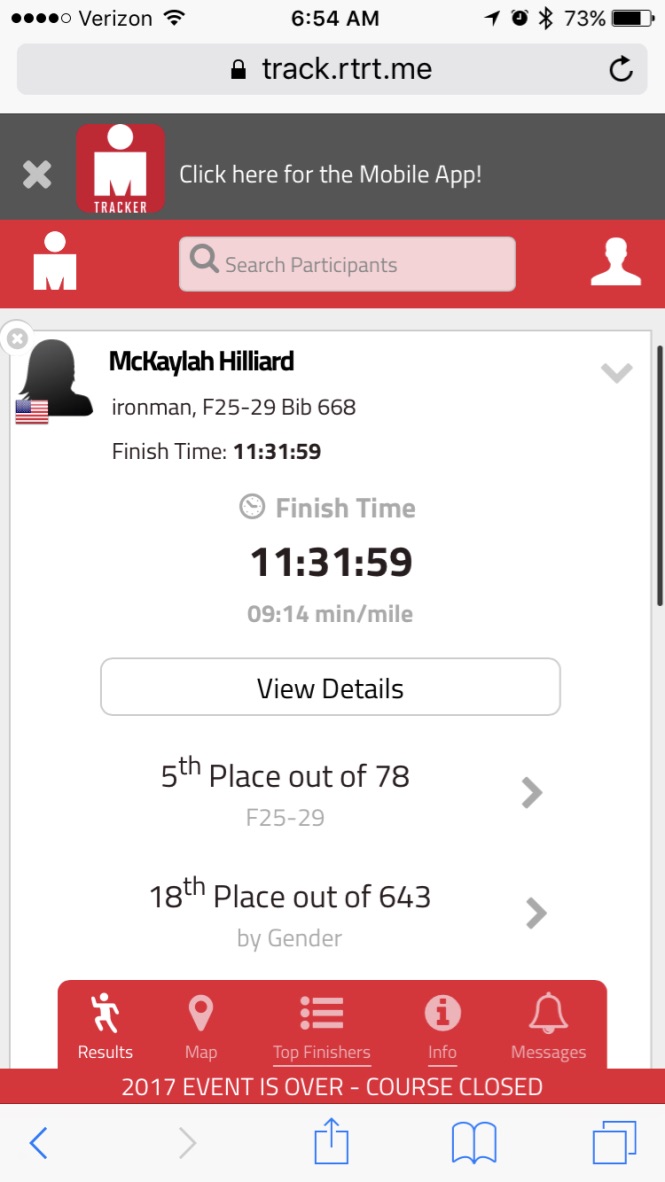Screen dimensions: 665x1182
Task: Tap the Ironman logo in red header
Action: 54,262
